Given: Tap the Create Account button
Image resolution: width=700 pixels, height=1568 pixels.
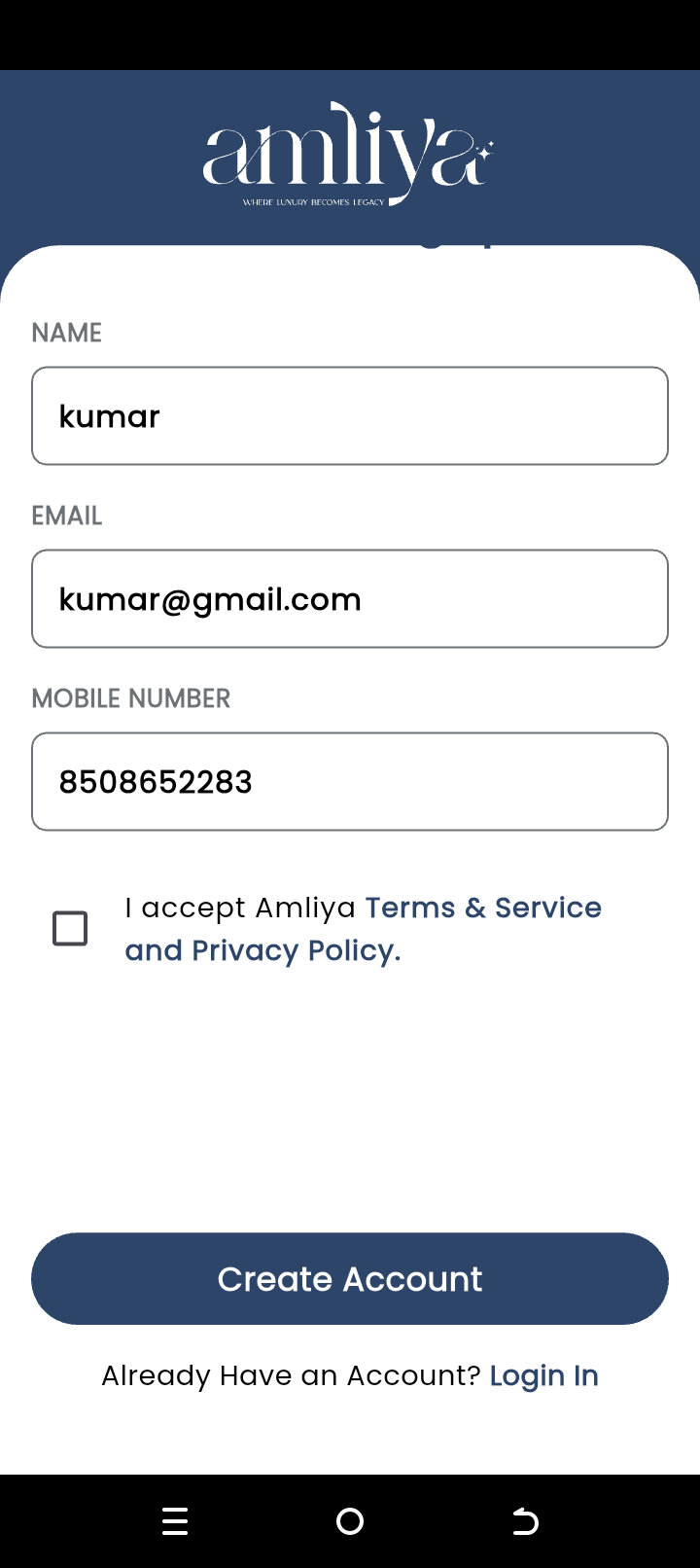Looking at the screenshot, I should point(350,1279).
